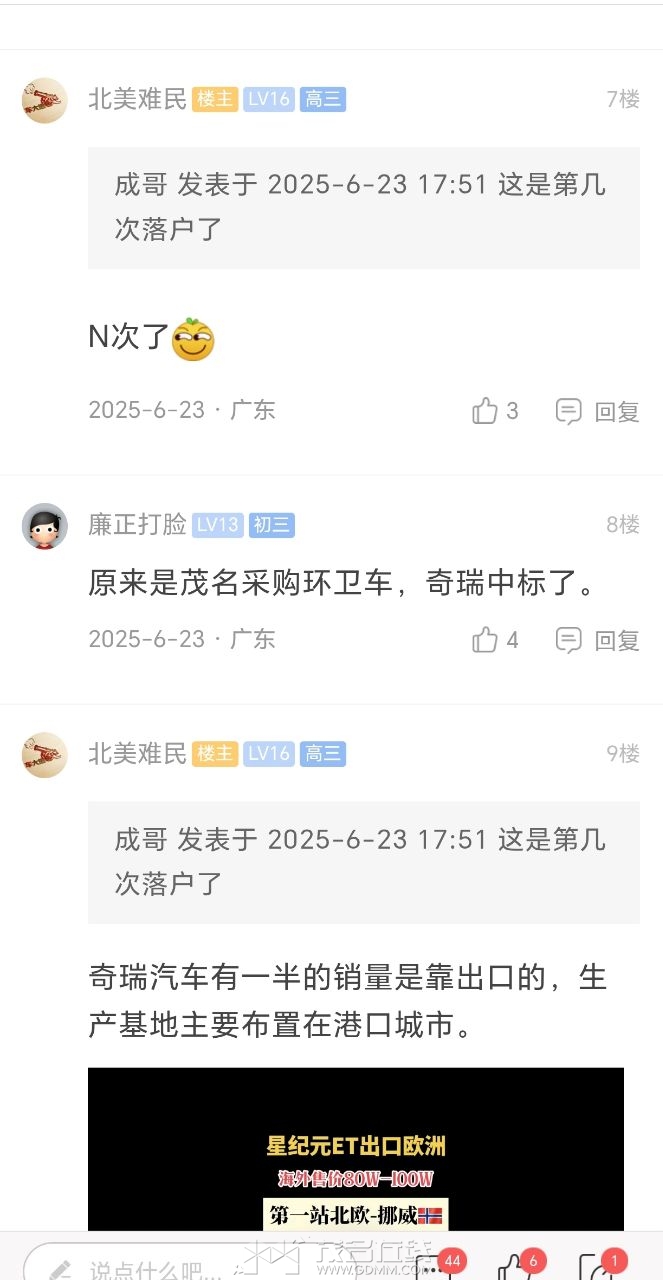
Task: View 北美难民's avatar on the 7楼 post
Action: pos(45,100)
